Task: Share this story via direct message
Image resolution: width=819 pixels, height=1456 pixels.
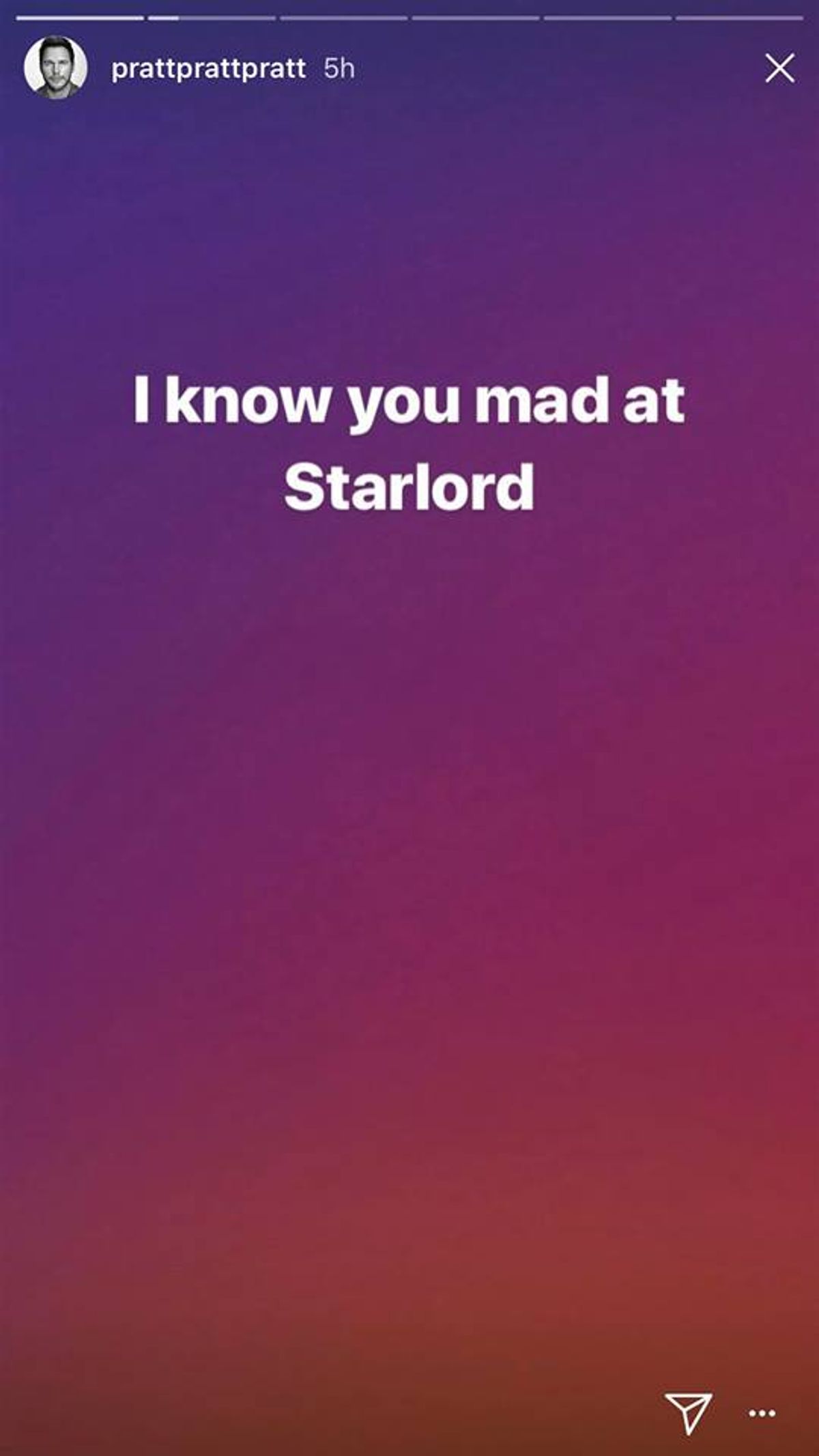Action: tap(688, 1412)
